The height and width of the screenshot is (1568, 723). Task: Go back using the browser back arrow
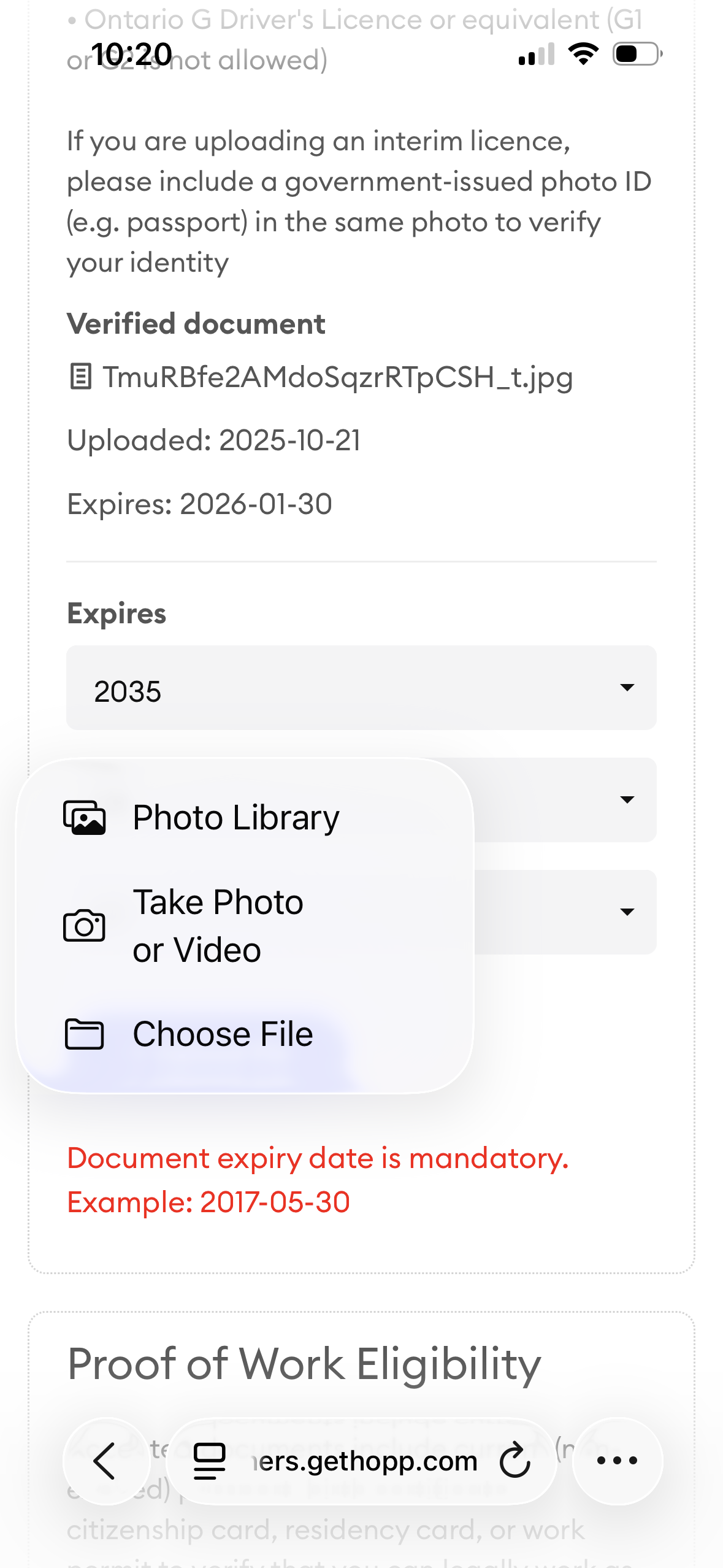coord(105,1461)
